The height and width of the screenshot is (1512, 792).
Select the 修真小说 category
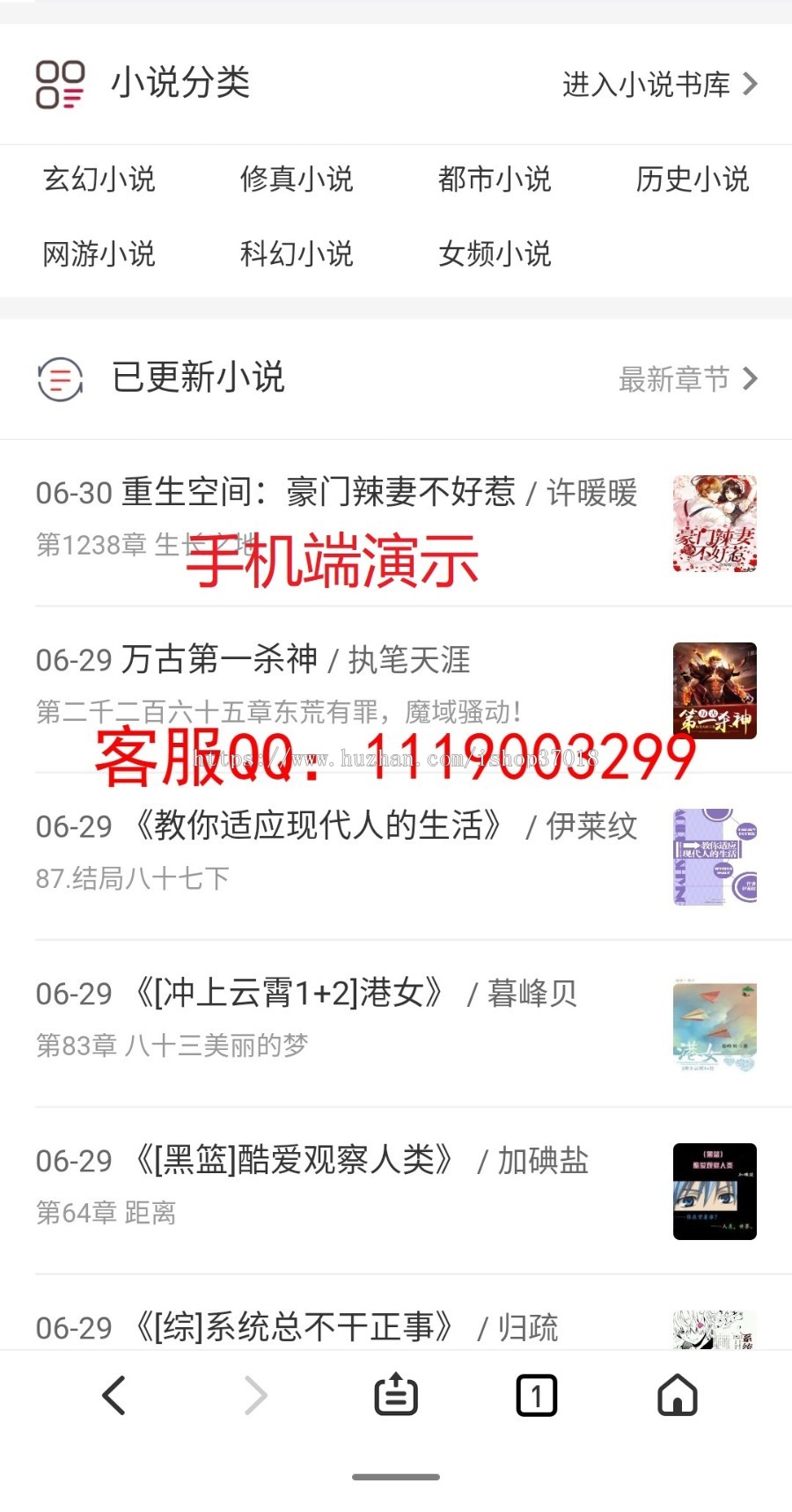point(297,180)
